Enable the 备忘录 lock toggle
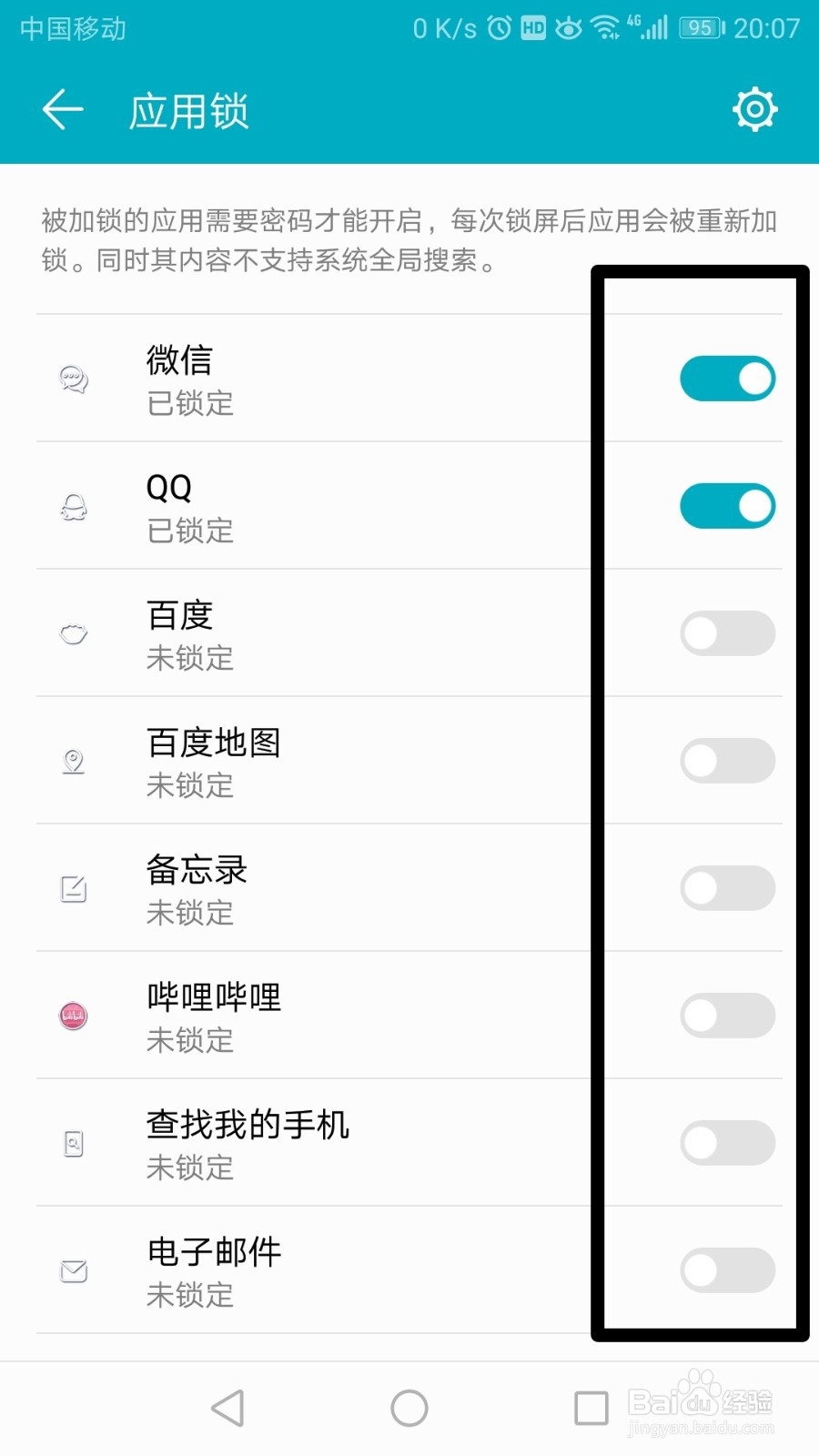The width and height of the screenshot is (819, 1456). pos(726,888)
